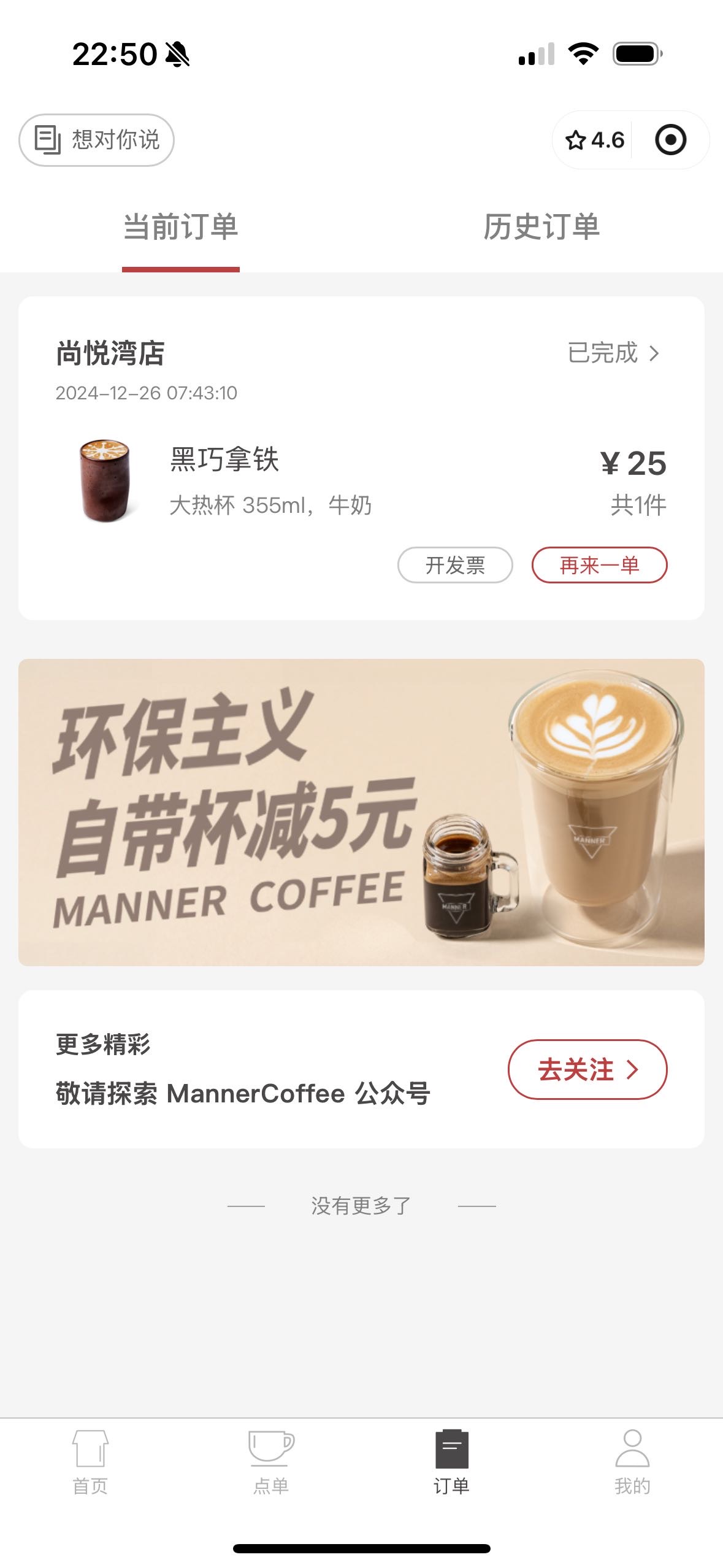This screenshot has height=1568, width=723.
Task: Open the 想对你说 feedback button
Action: coord(96,140)
